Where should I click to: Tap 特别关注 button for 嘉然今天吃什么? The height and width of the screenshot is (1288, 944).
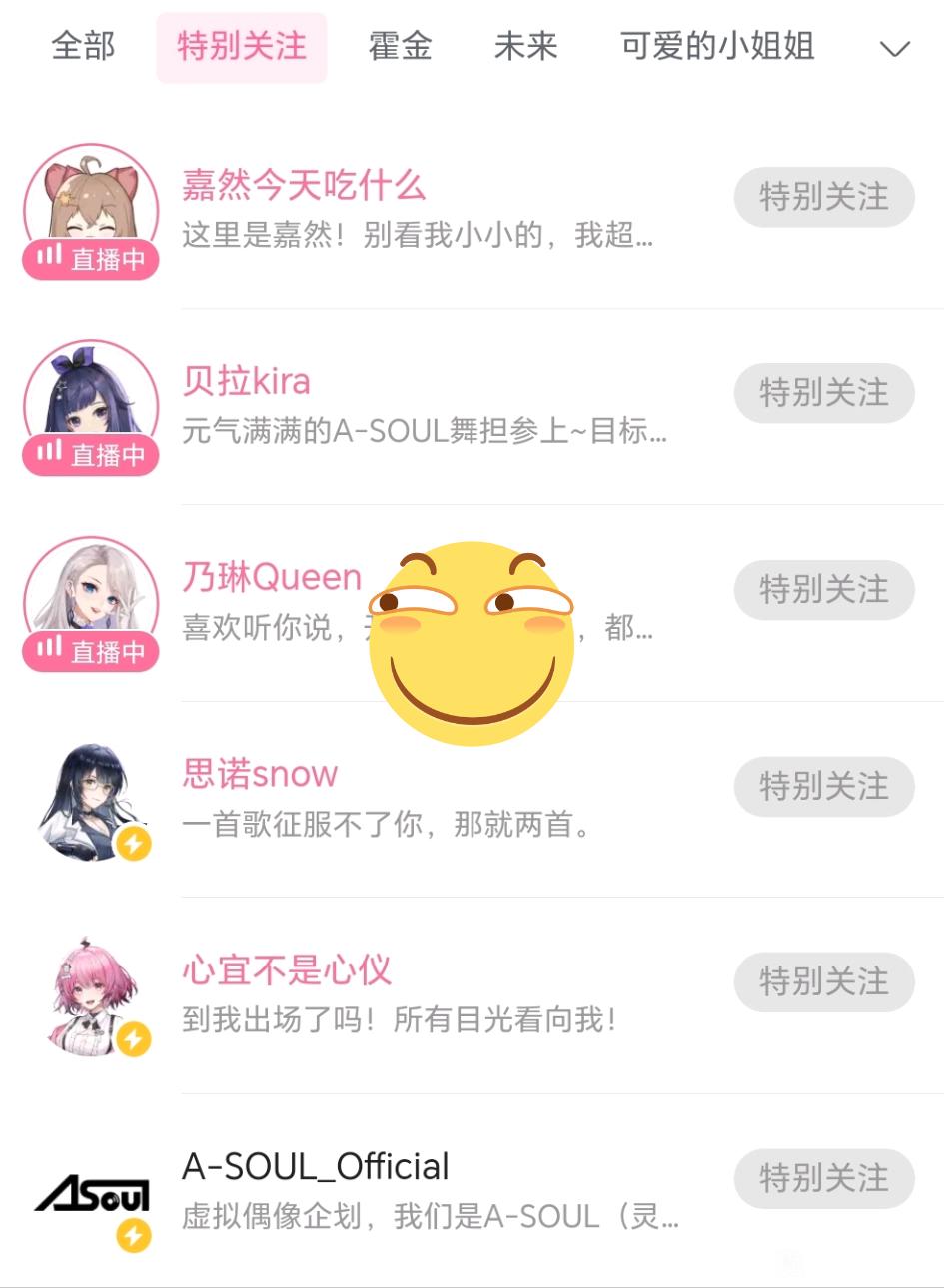[824, 197]
